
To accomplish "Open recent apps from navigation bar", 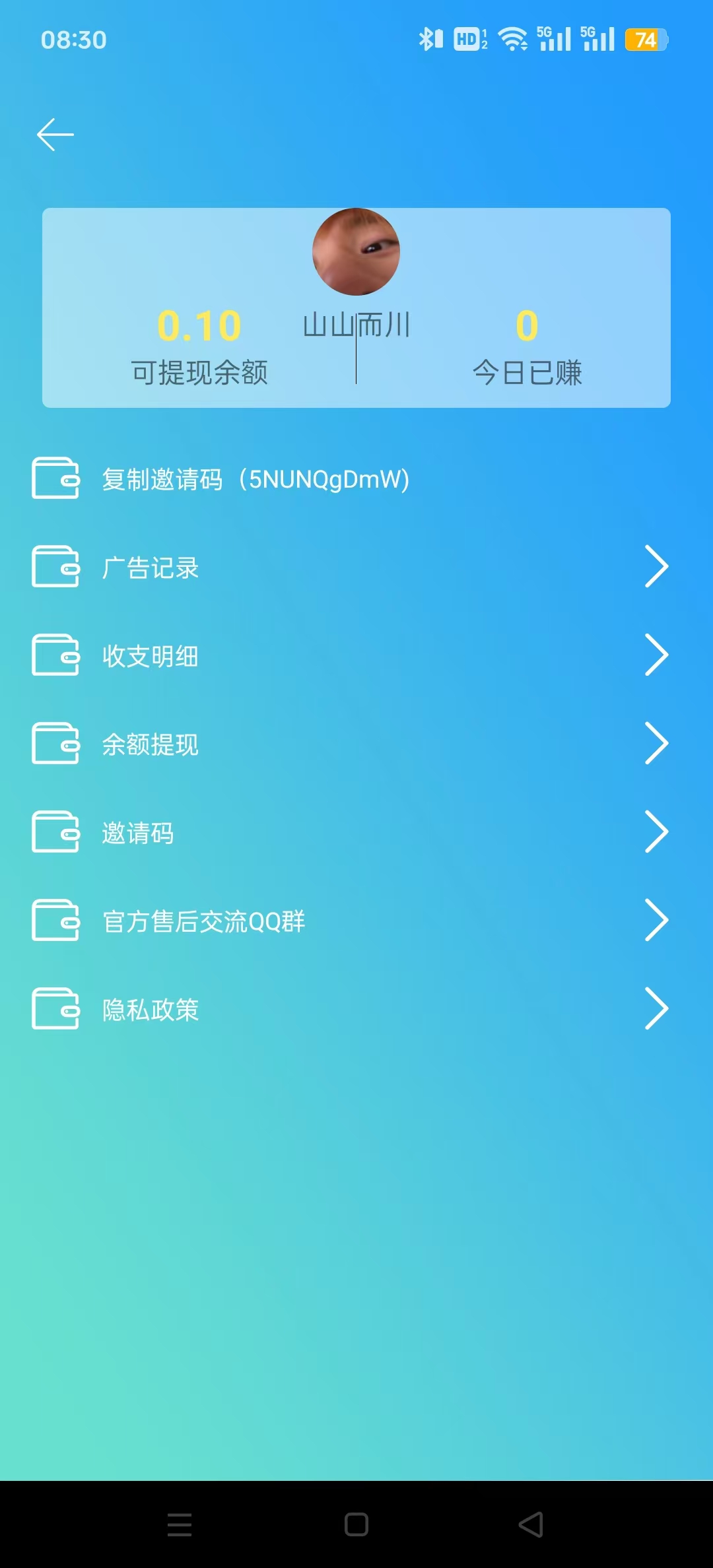I will click(x=180, y=1524).
